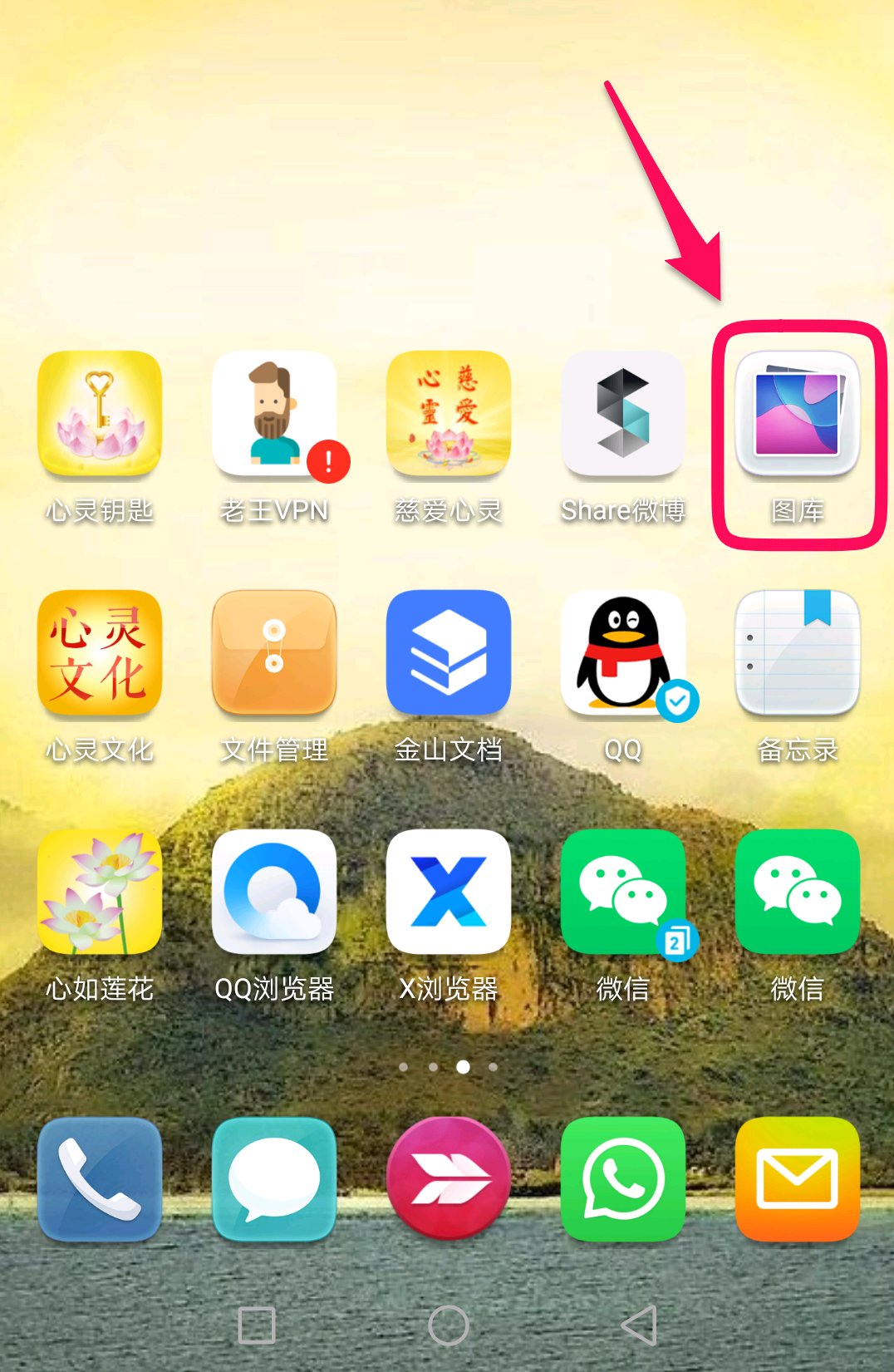Open QQ浏览器
The height and width of the screenshot is (1372, 894).
point(274,893)
